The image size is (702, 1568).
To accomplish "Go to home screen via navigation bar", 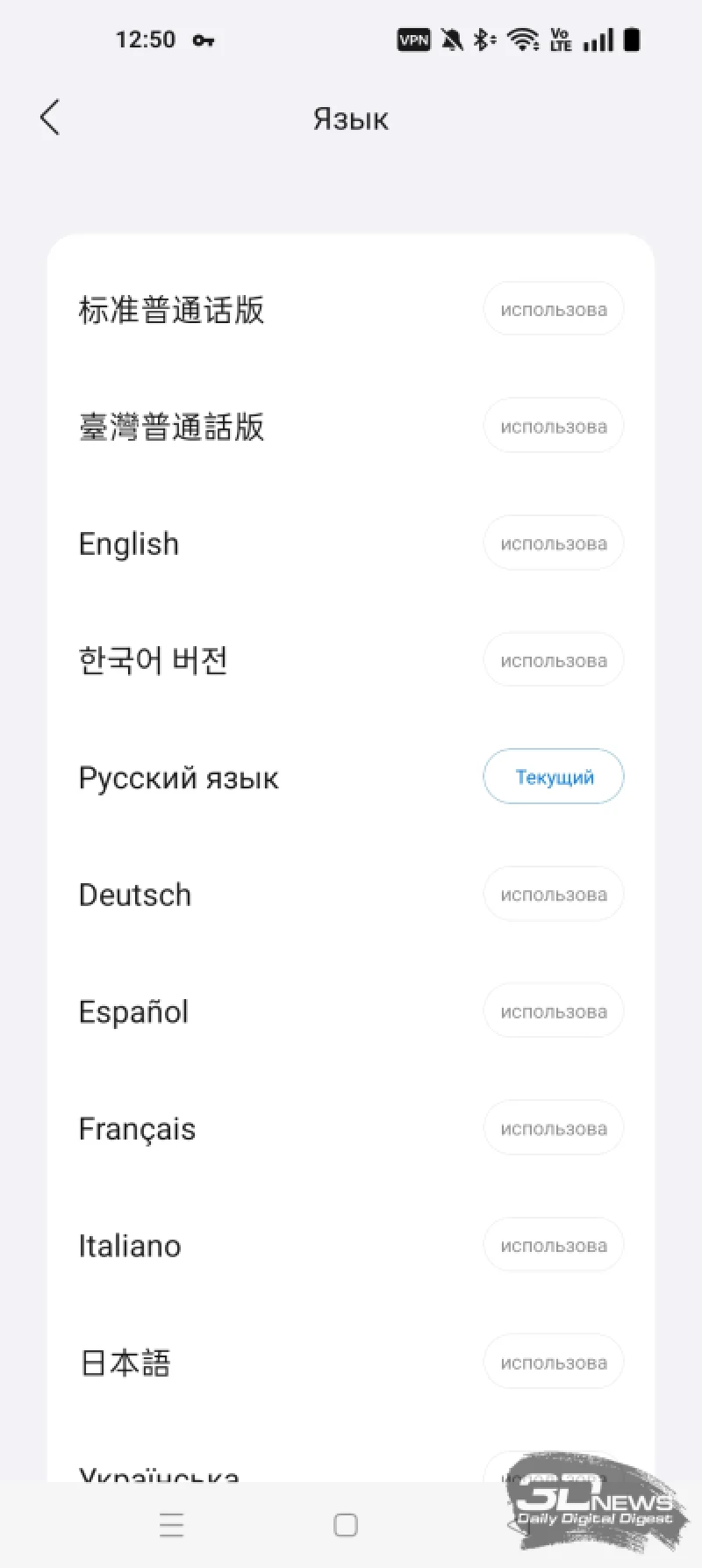I will click(x=346, y=1525).
